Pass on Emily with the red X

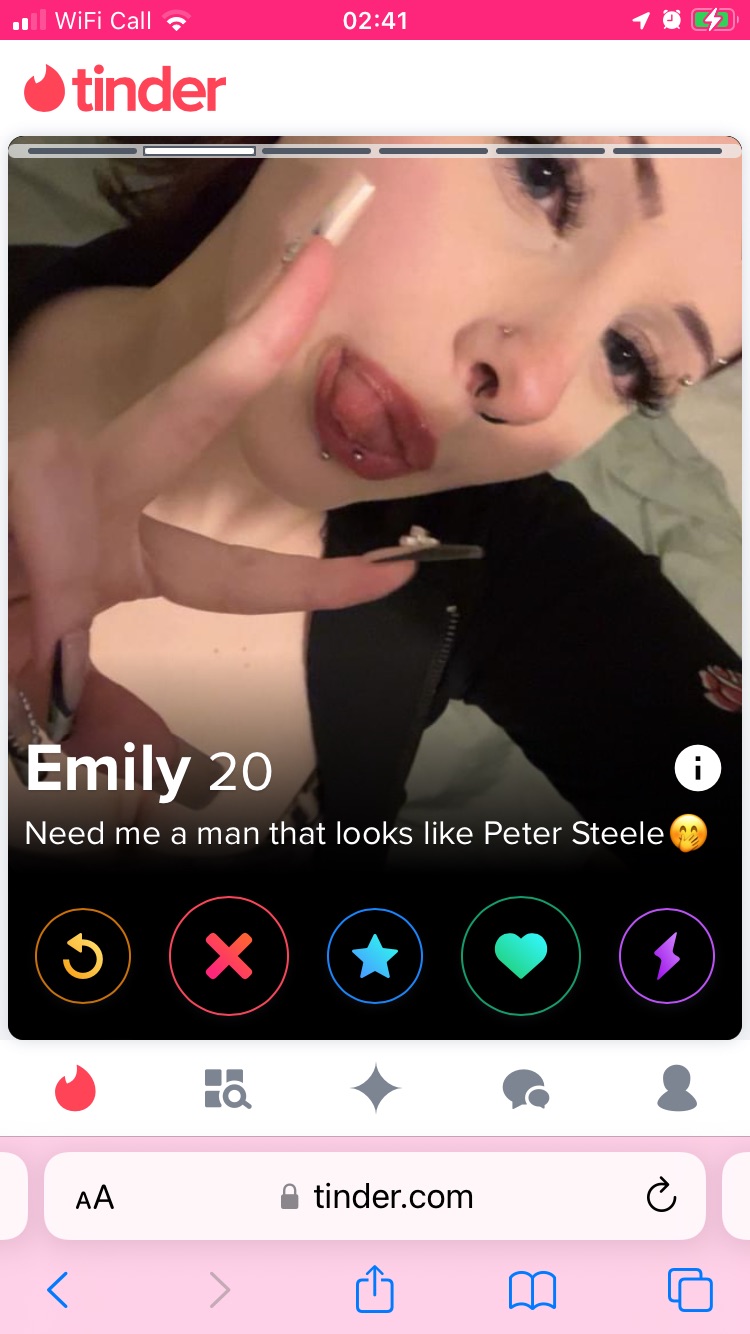click(229, 956)
